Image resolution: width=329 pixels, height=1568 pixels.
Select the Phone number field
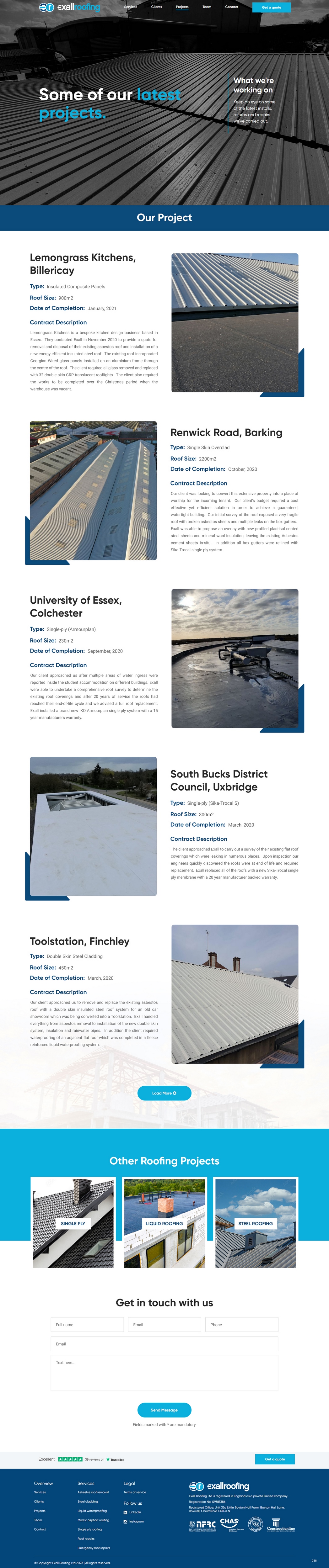pos(241,1324)
